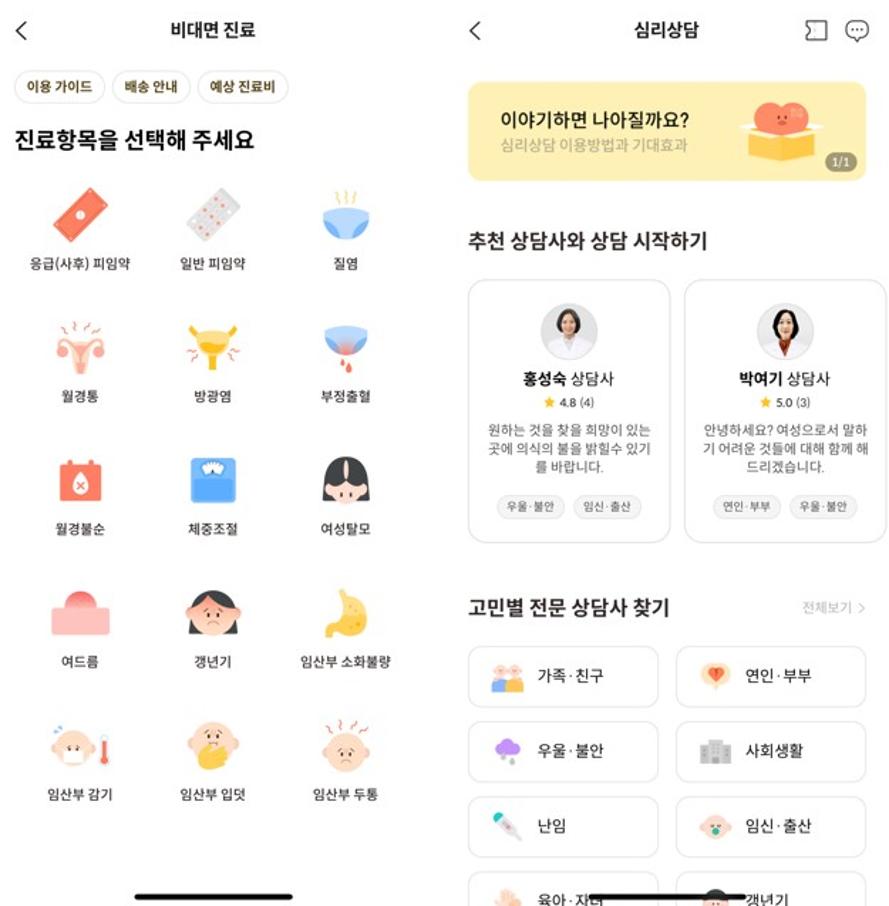
Task: Open the 이용 가이드 chip
Action: click(60, 87)
